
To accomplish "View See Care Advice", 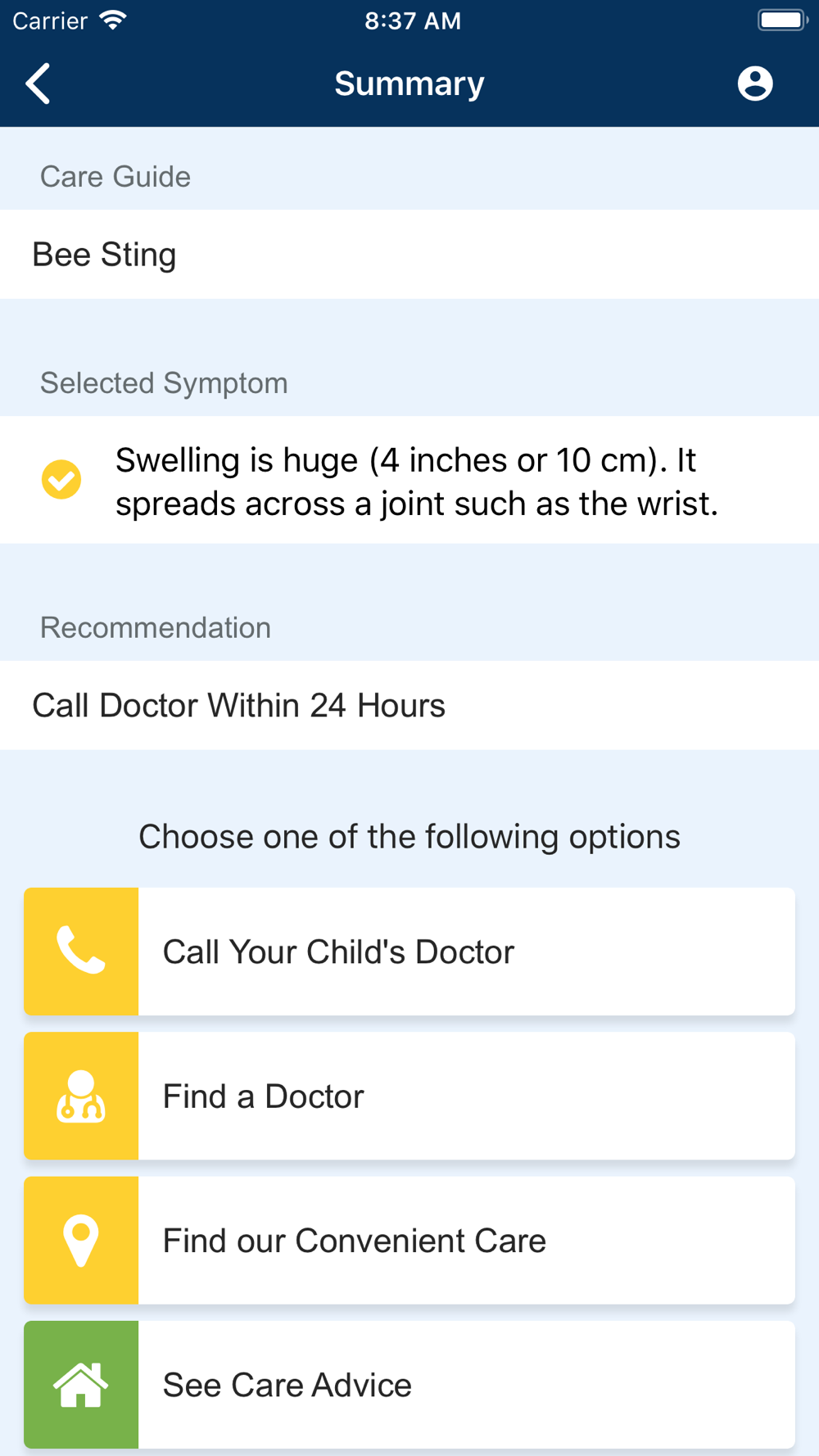I will click(409, 1385).
